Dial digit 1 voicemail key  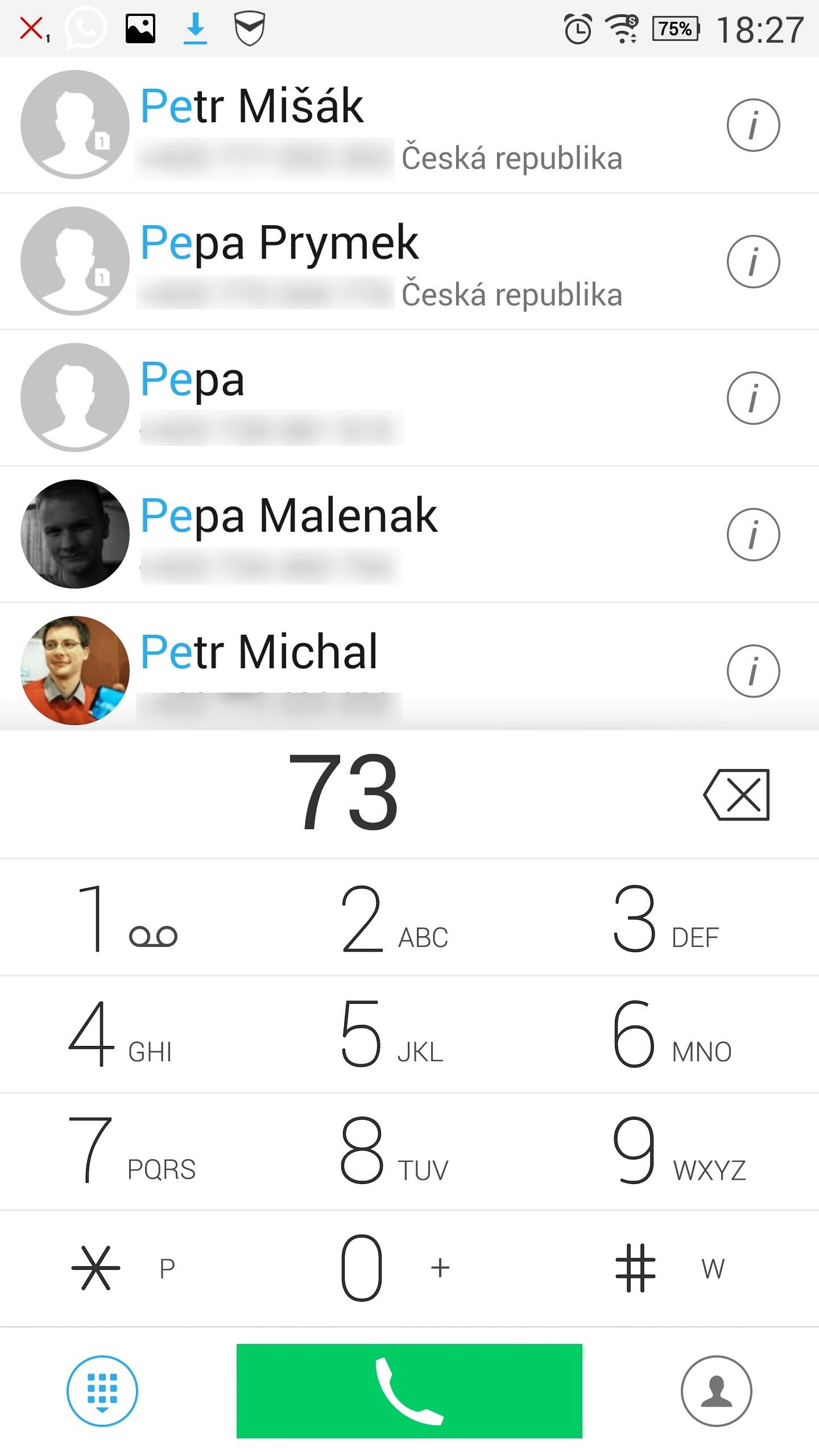tap(136, 918)
